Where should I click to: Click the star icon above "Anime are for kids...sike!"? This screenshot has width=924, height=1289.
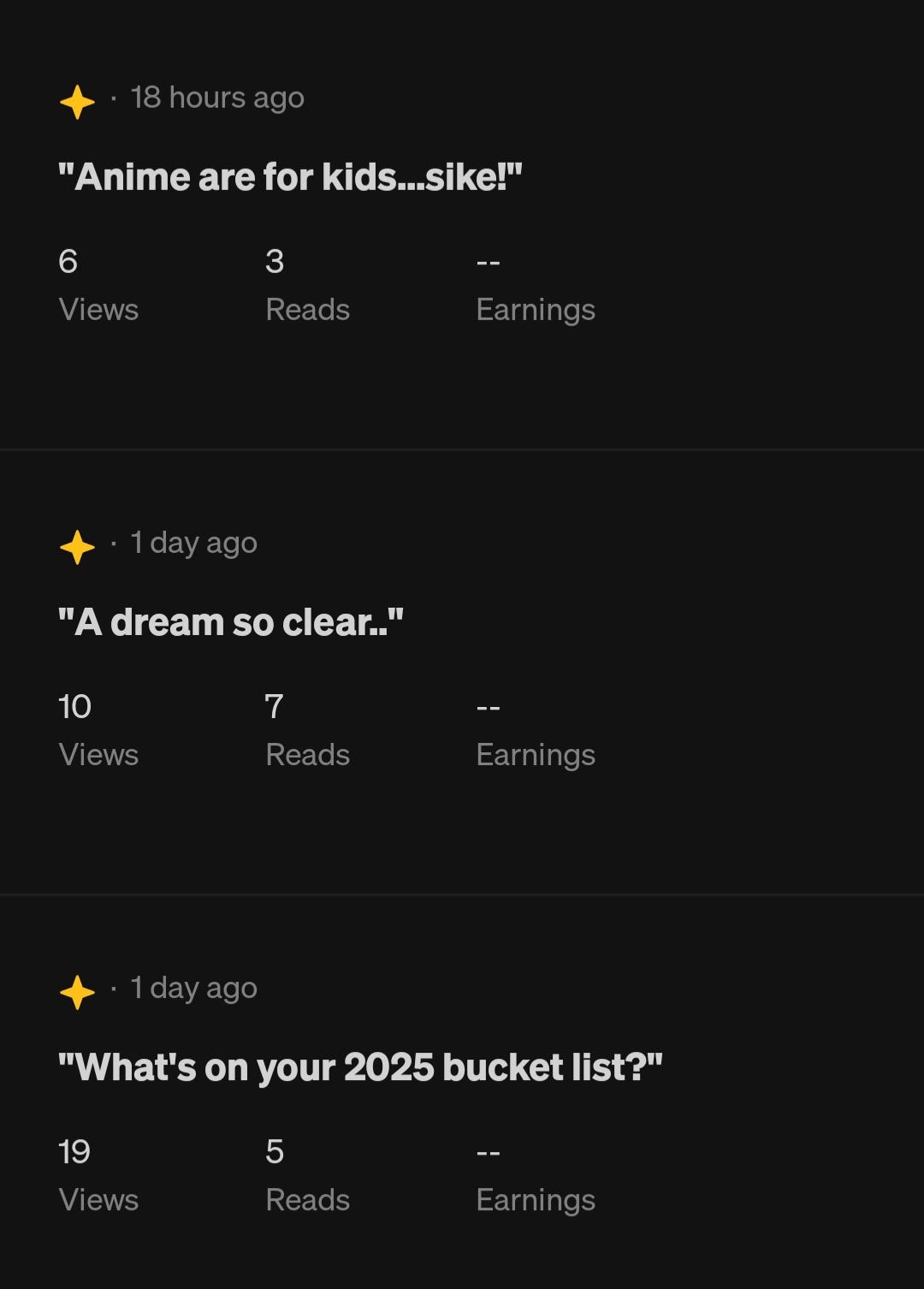78,100
